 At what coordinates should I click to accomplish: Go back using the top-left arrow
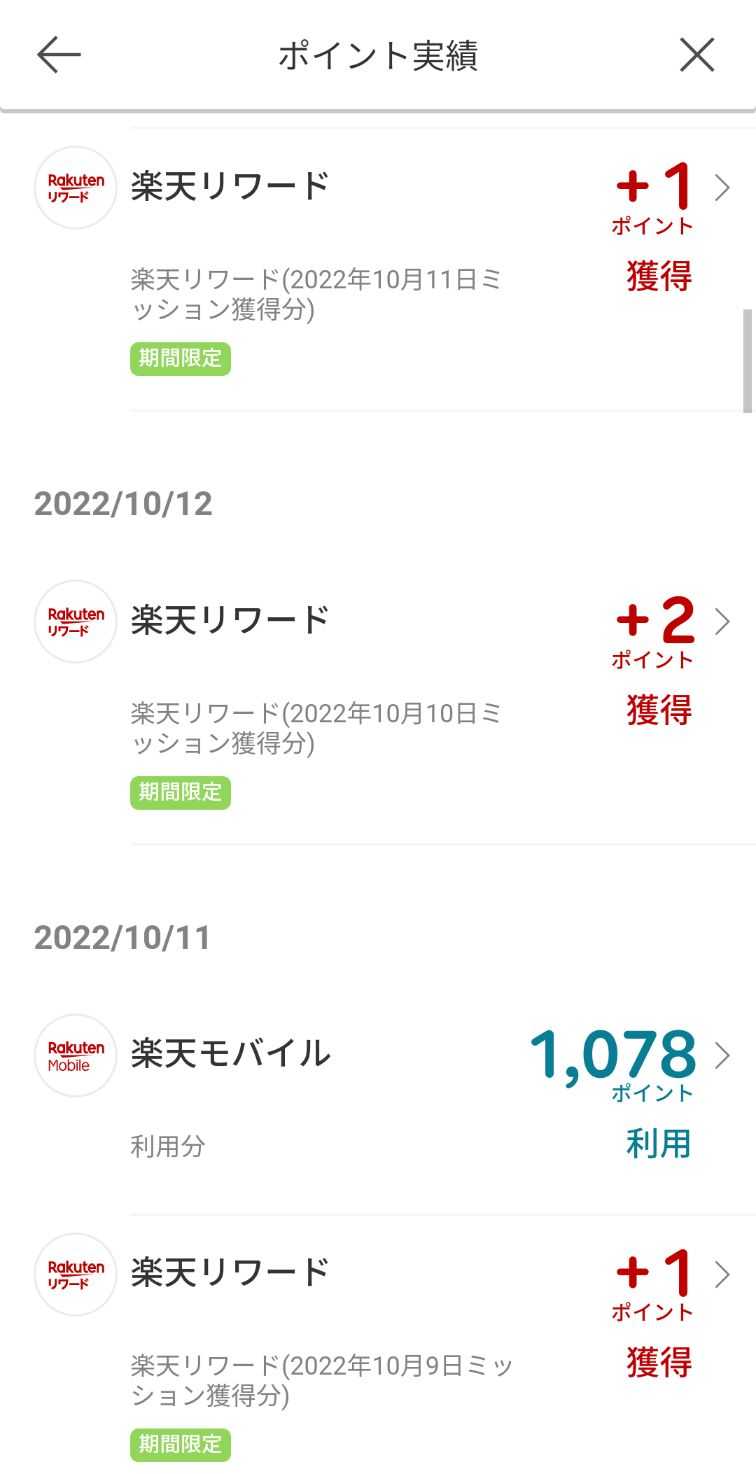coord(58,56)
